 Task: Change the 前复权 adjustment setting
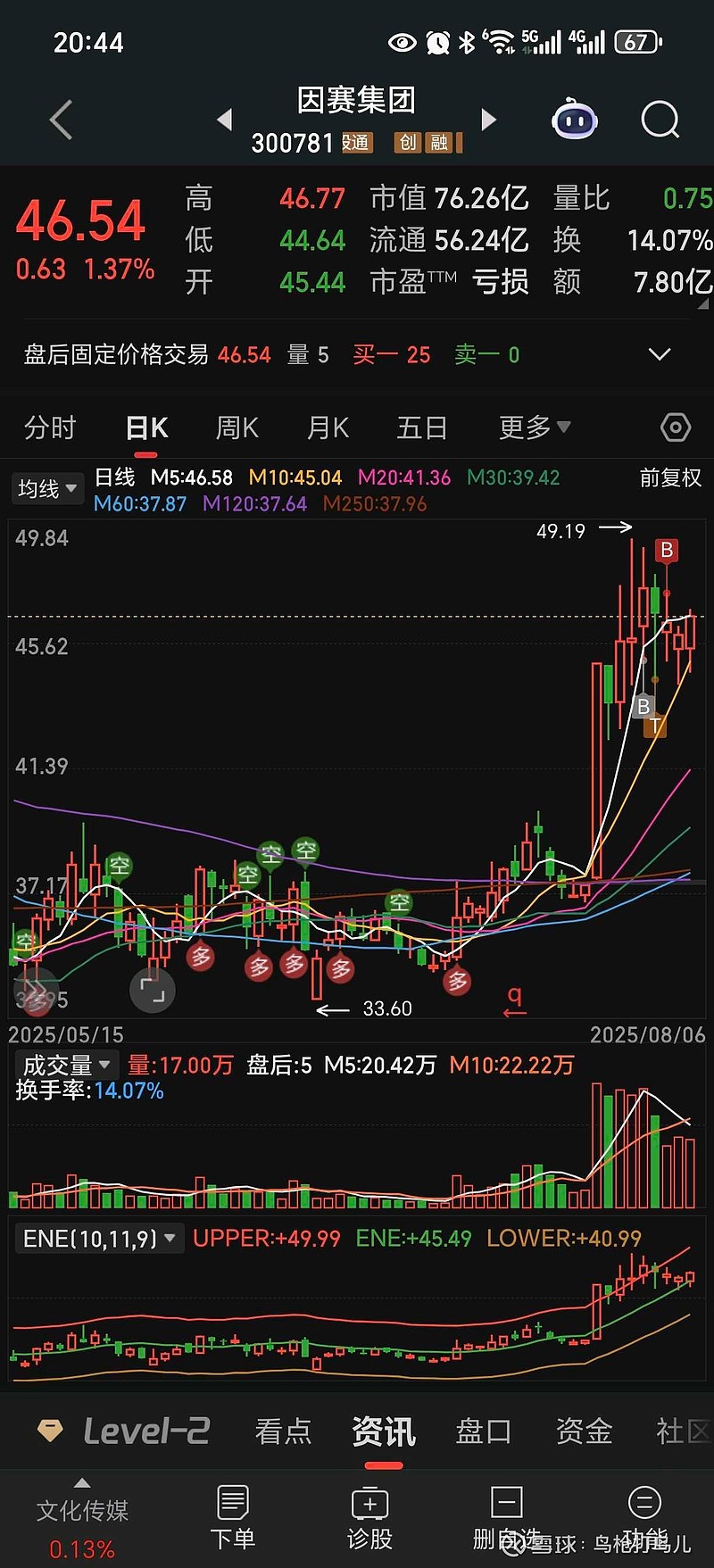point(670,478)
